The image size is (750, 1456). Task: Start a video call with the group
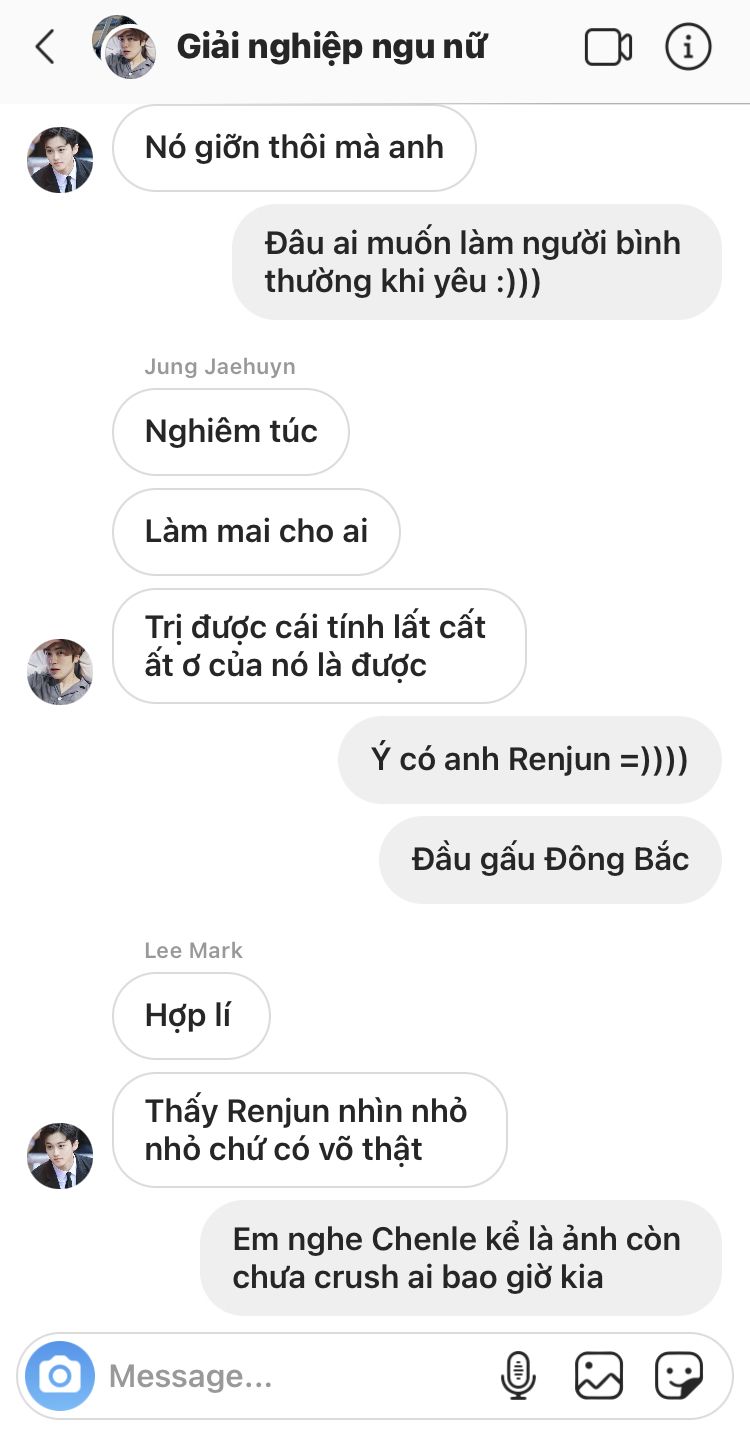[608, 47]
